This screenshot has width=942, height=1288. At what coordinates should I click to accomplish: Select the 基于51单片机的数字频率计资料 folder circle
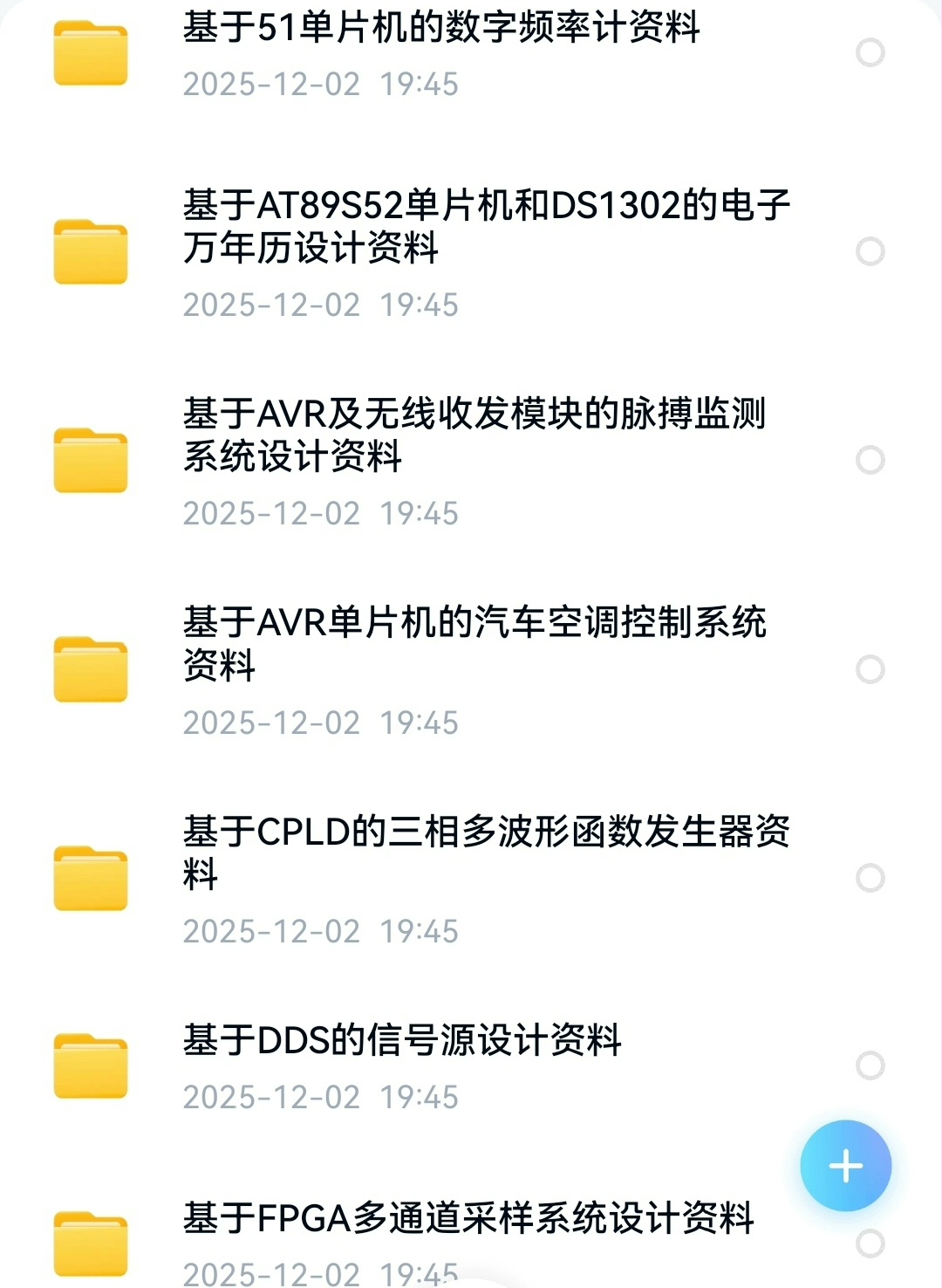(870, 53)
